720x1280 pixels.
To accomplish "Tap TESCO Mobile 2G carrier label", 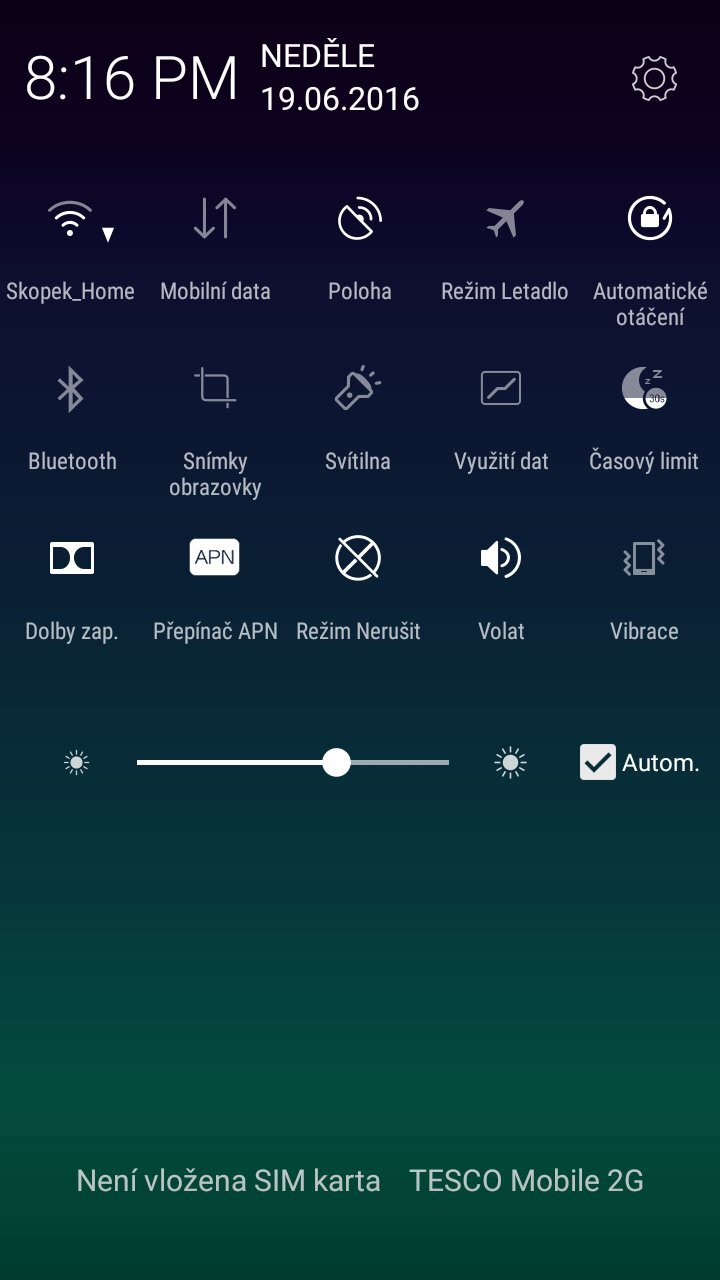I will [528, 1180].
